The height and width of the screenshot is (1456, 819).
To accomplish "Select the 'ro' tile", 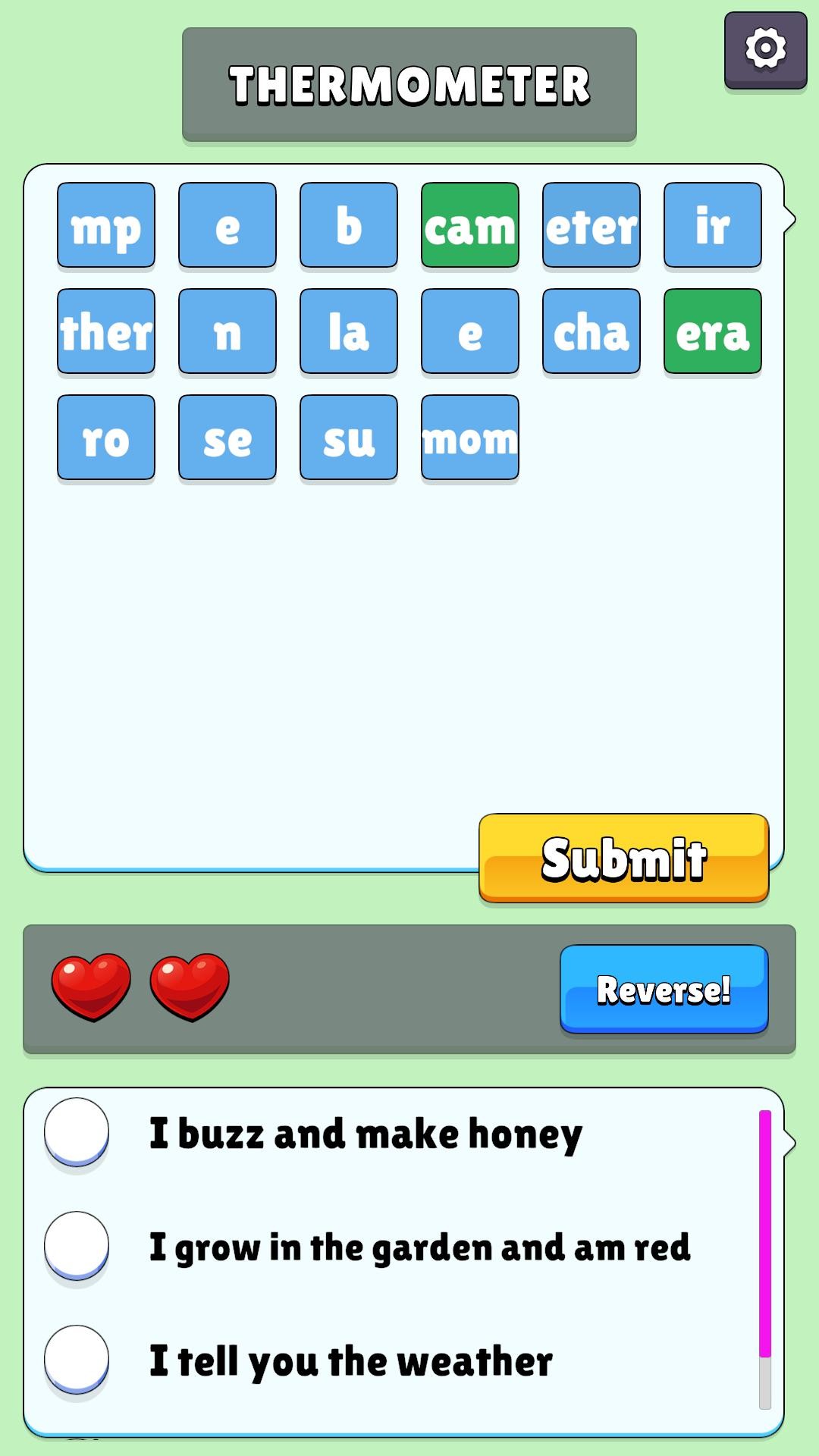I will 106,438.
